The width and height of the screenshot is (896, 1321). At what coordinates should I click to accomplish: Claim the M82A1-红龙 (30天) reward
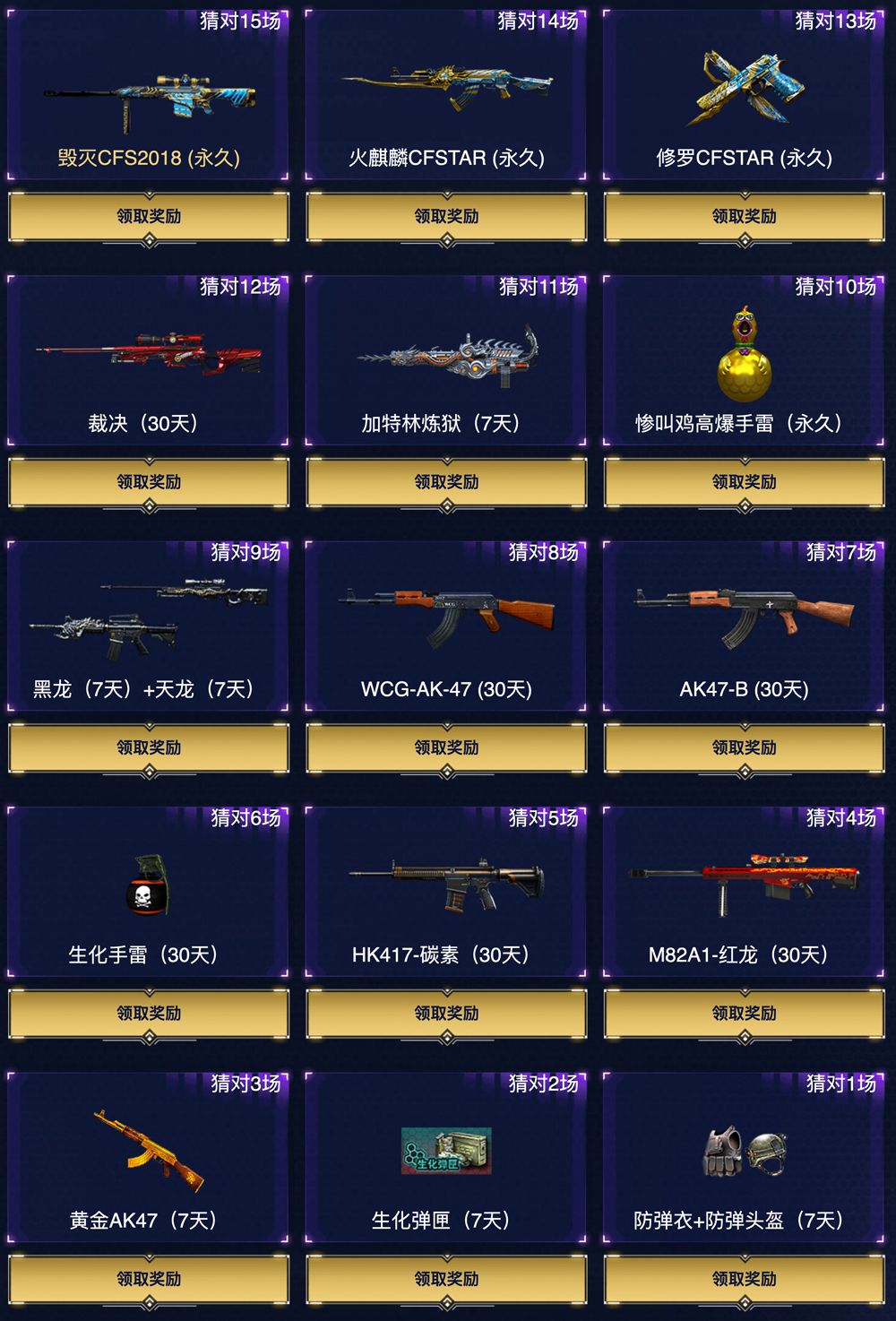[x=744, y=1014]
